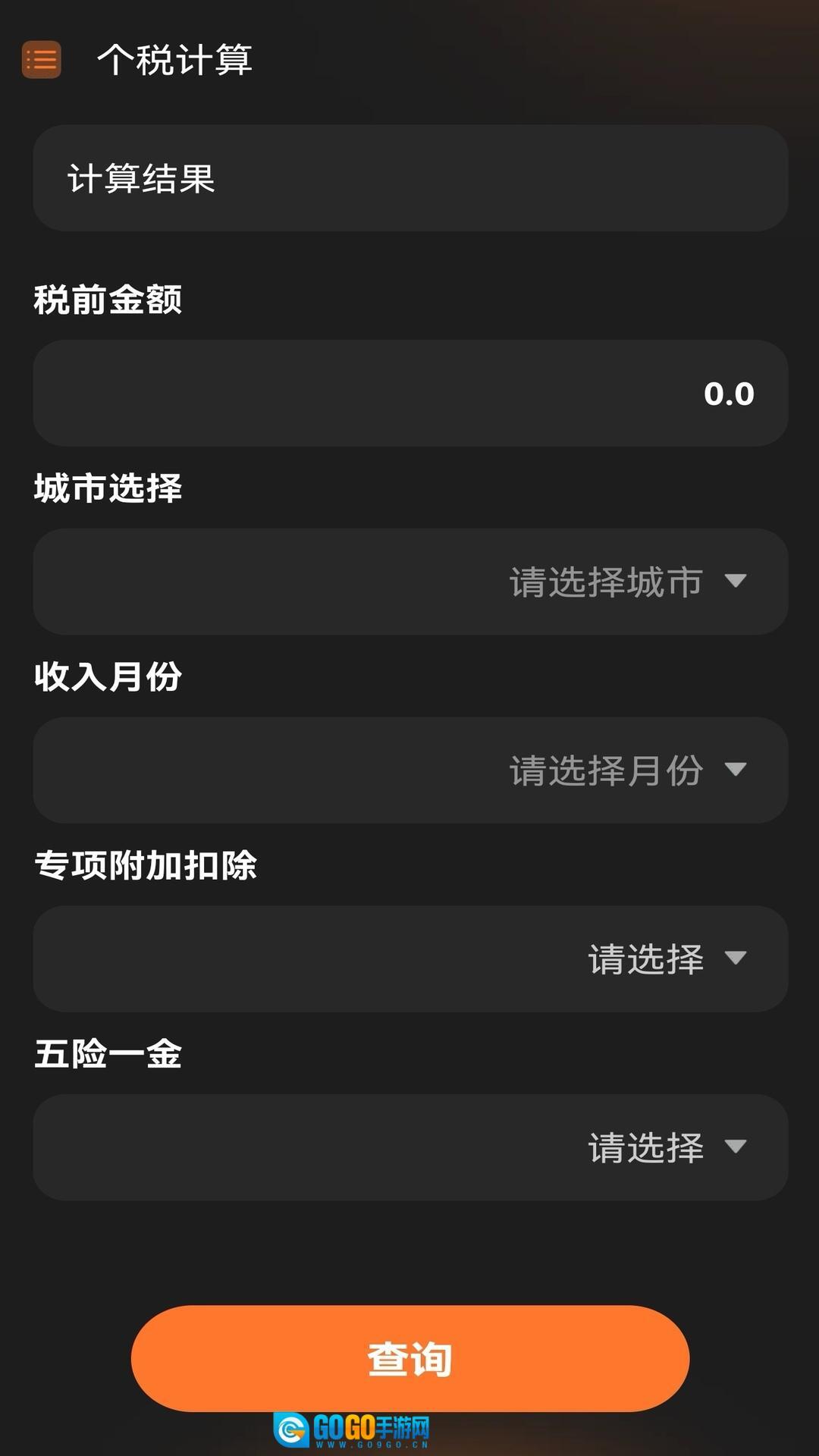Expand the 请选择月份 month picker
The image size is (819, 1456).
410,770
